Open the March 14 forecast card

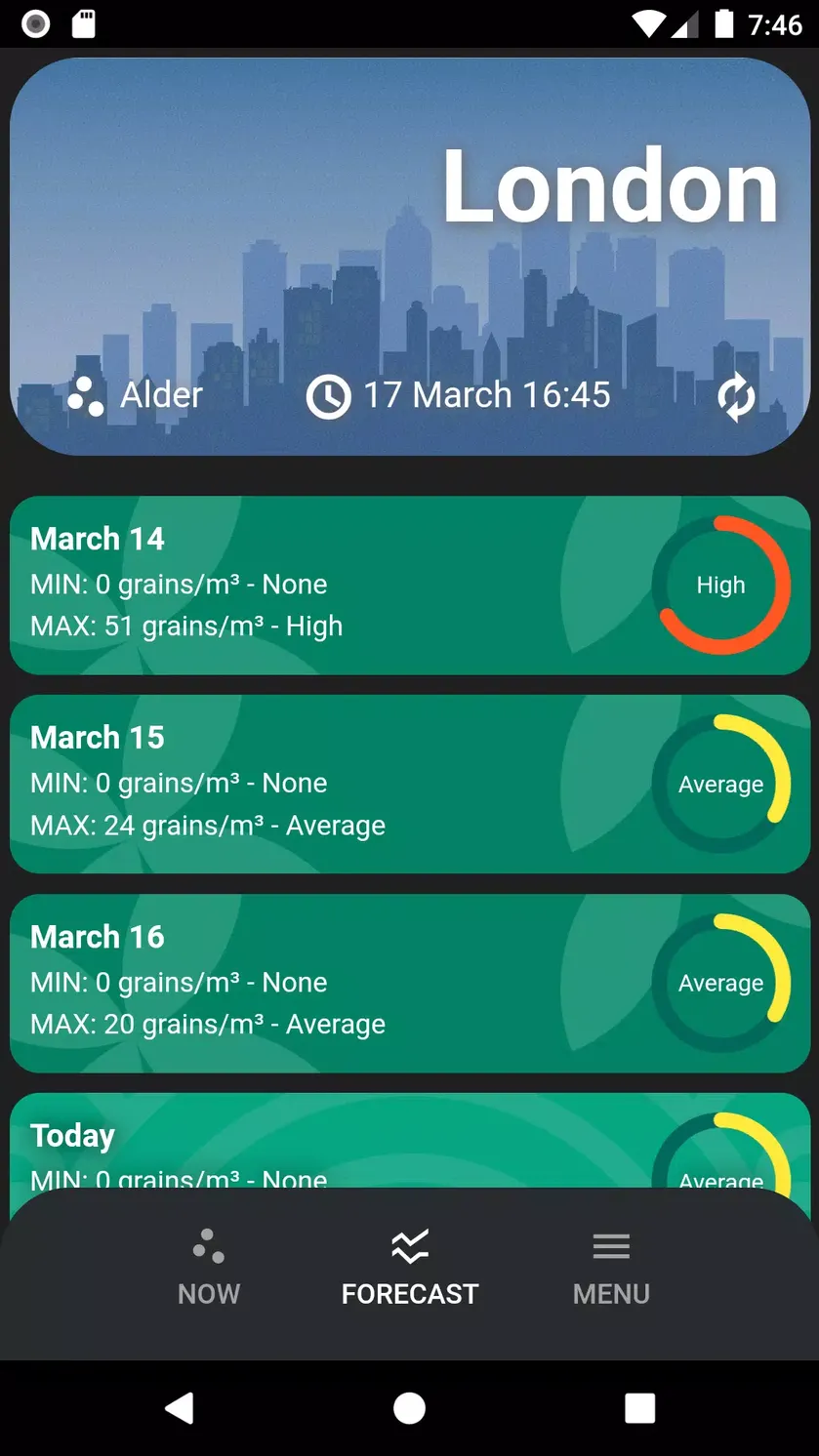click(410, 585)
